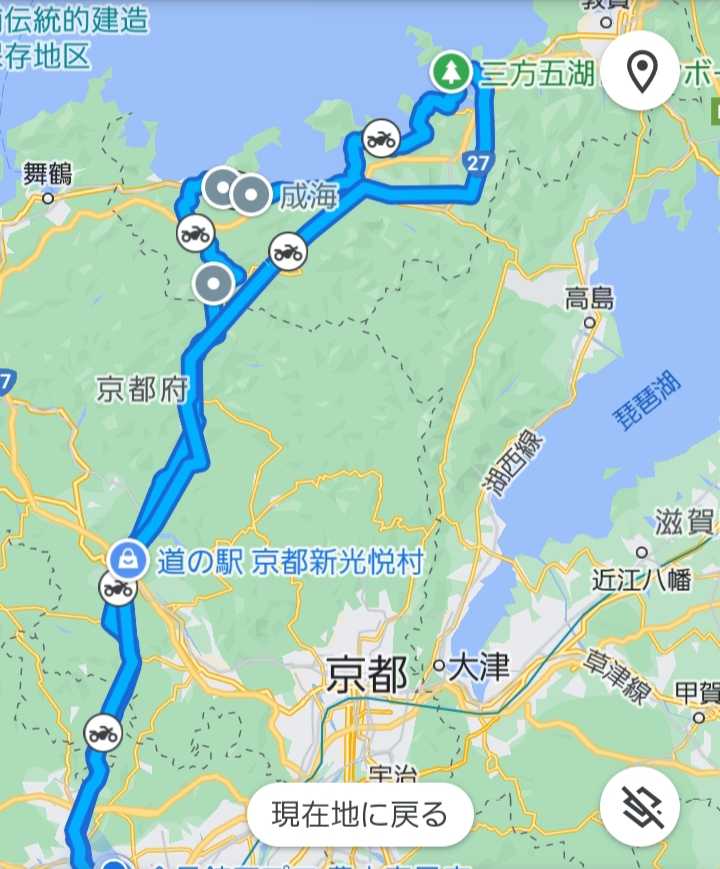Toggle the route line visibility button
This screenshot has height=869, width=720.
click(x=641, y=808)
